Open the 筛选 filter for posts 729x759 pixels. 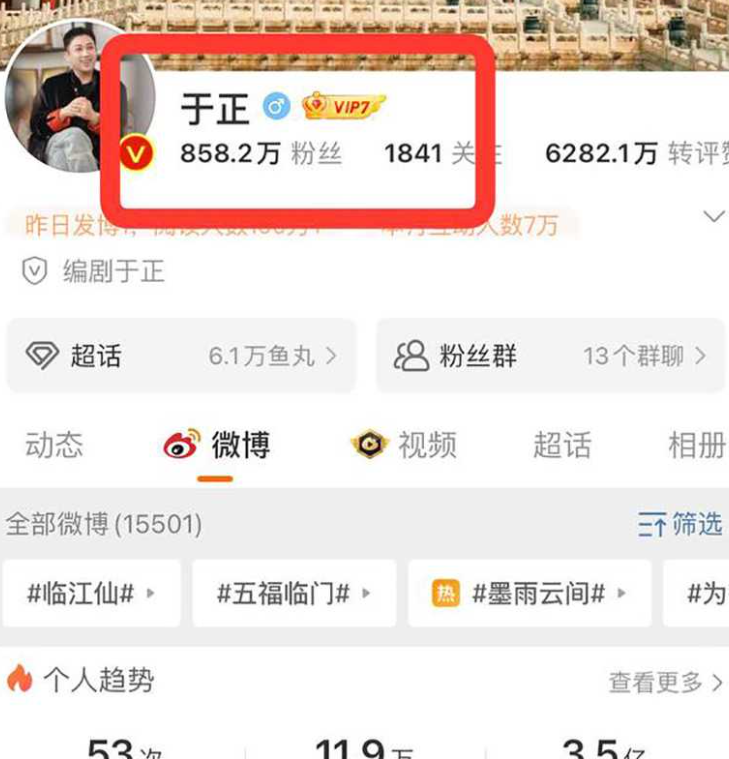680,524
